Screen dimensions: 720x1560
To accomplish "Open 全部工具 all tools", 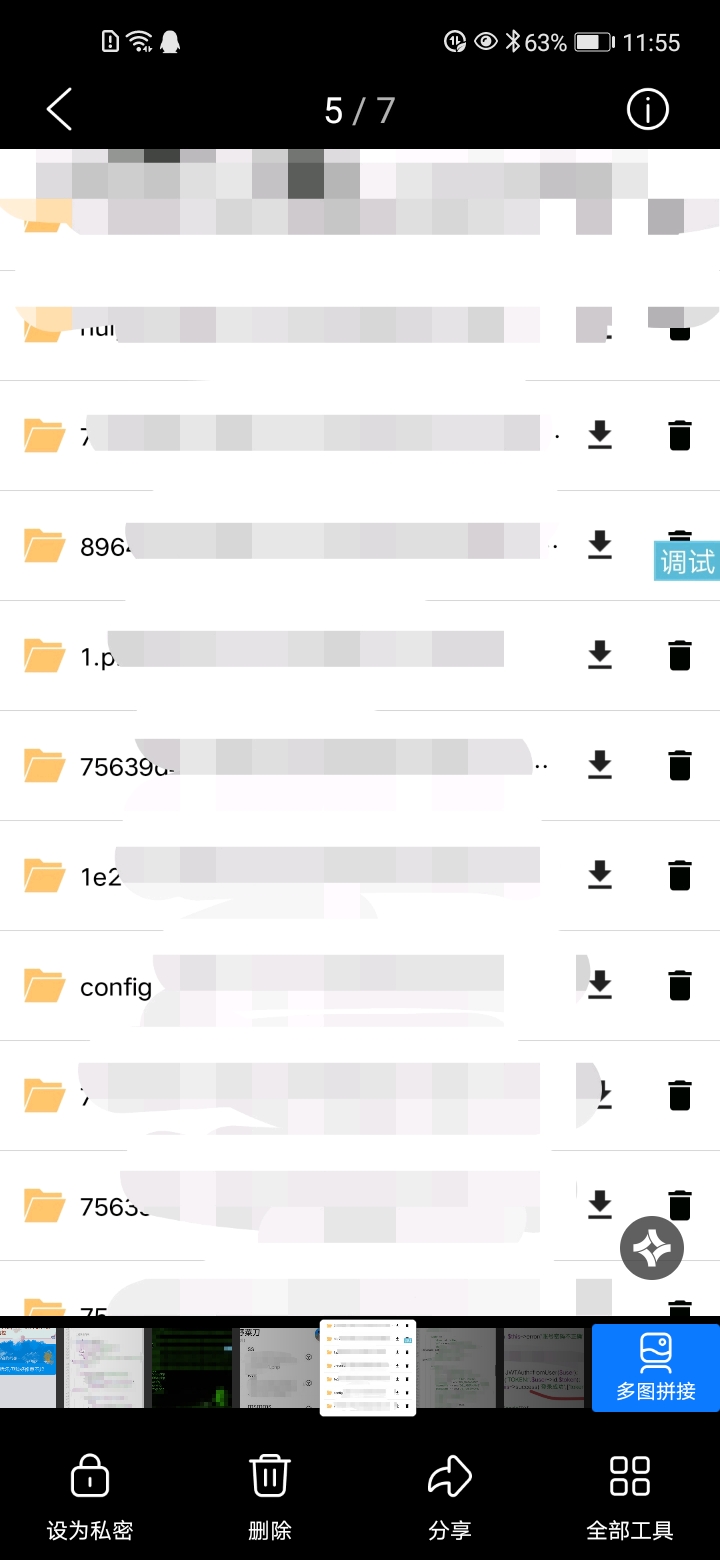I will coord(629,1497).
